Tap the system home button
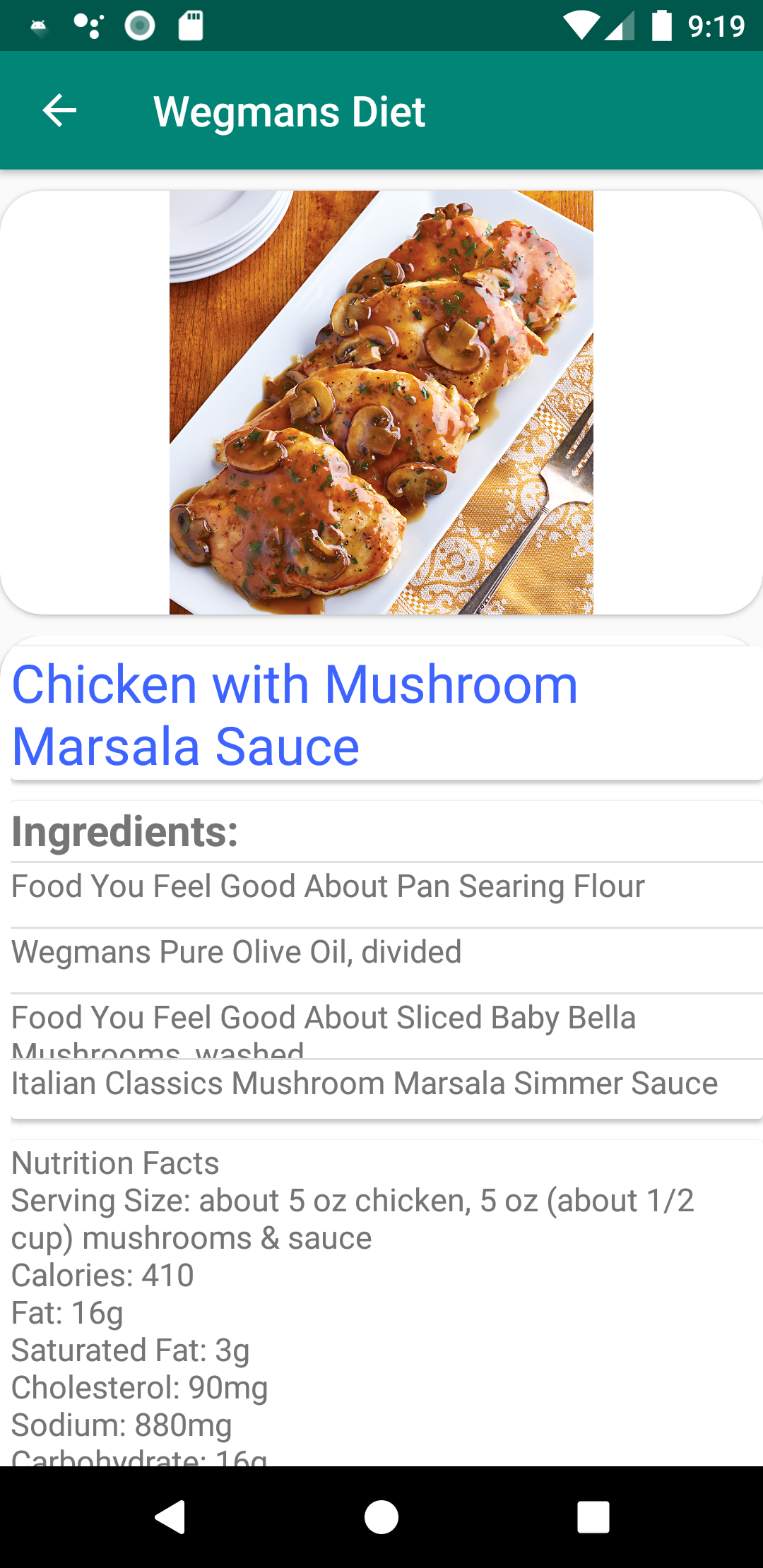This screenshot has height=1568, width=763. click(381, 1516)
